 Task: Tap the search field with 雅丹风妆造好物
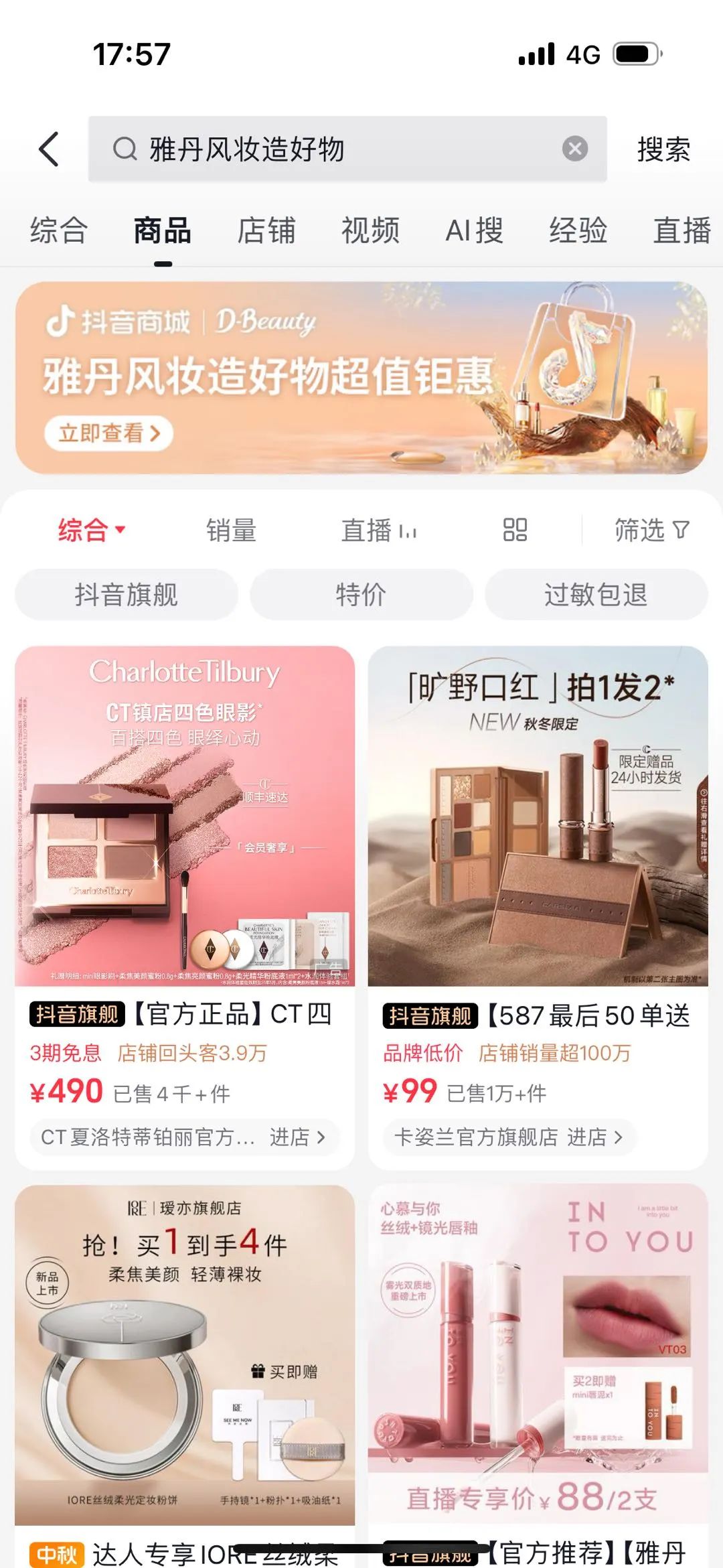click(335, 149)
